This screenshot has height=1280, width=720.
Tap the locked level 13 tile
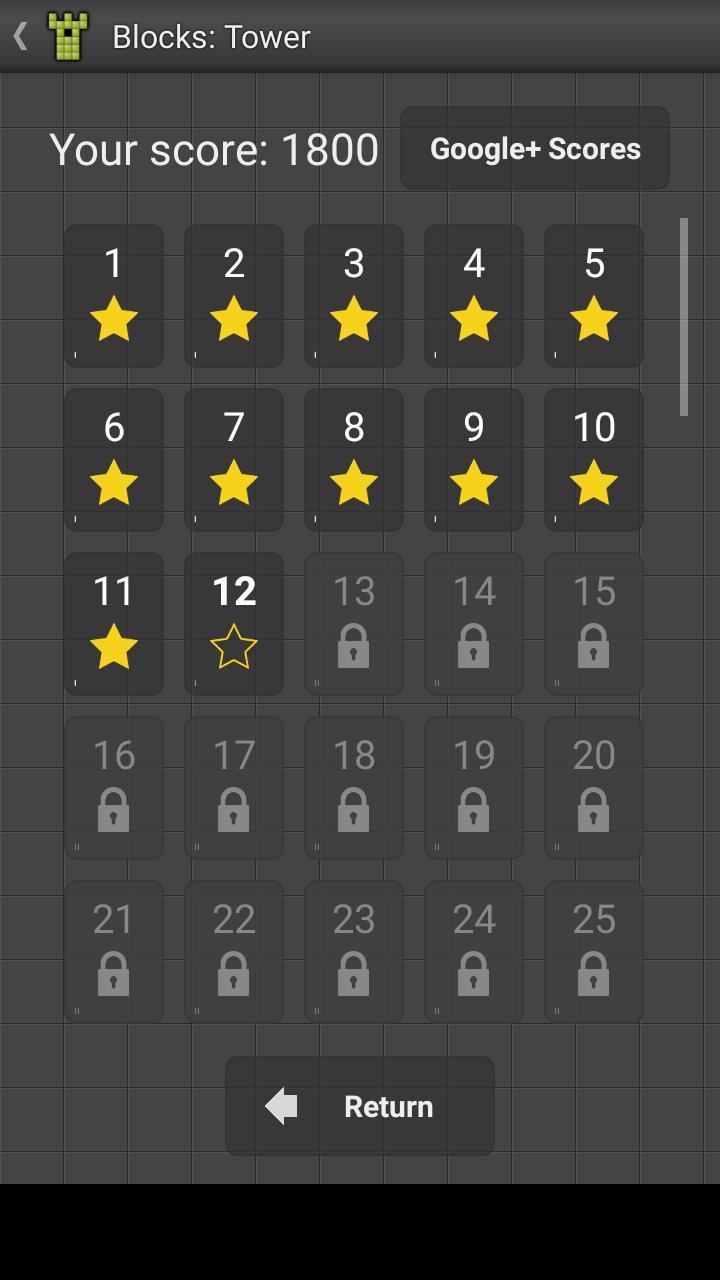point(354,624)
